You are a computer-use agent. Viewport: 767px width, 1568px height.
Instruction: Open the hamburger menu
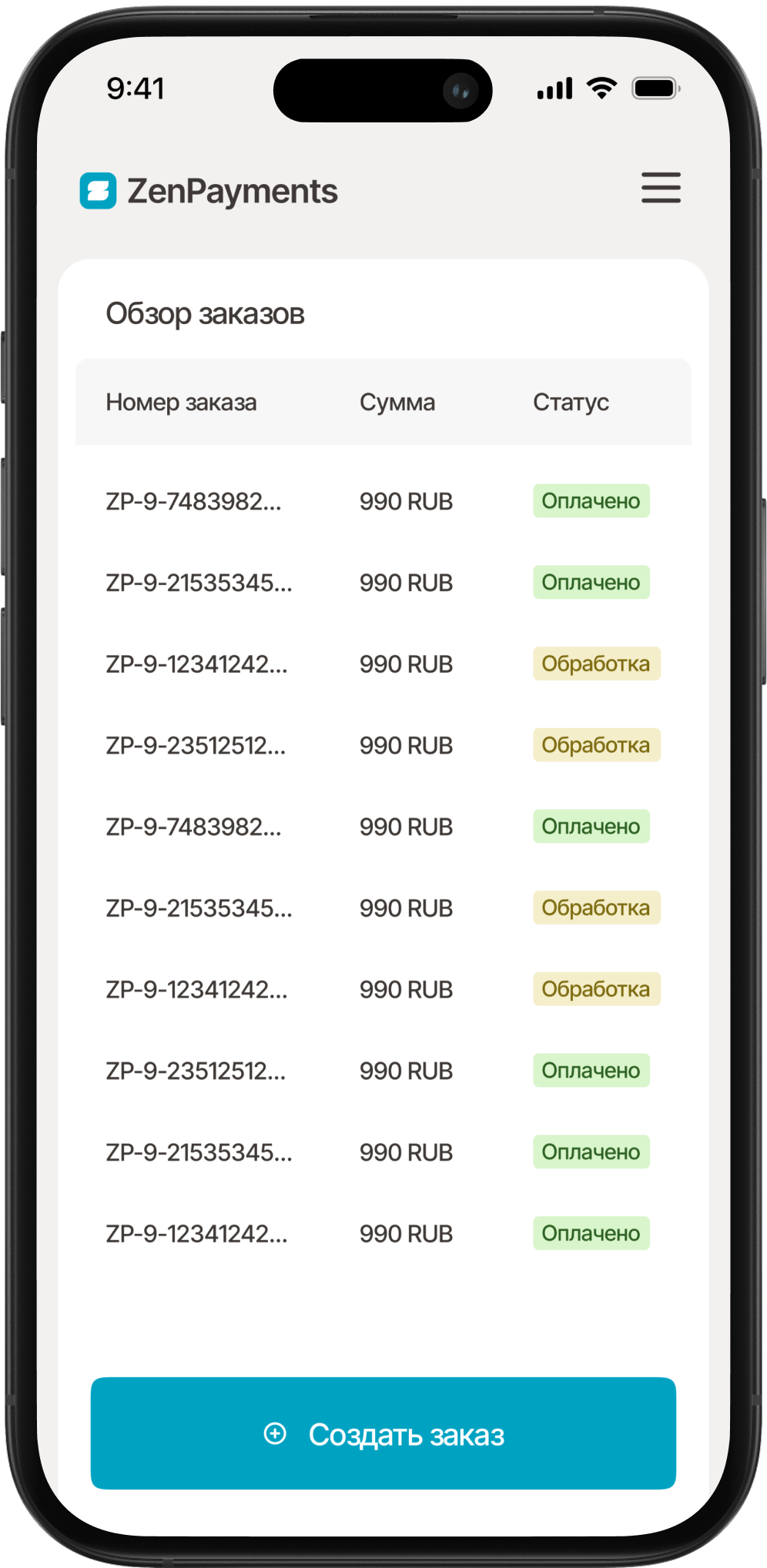pos(661,188)
